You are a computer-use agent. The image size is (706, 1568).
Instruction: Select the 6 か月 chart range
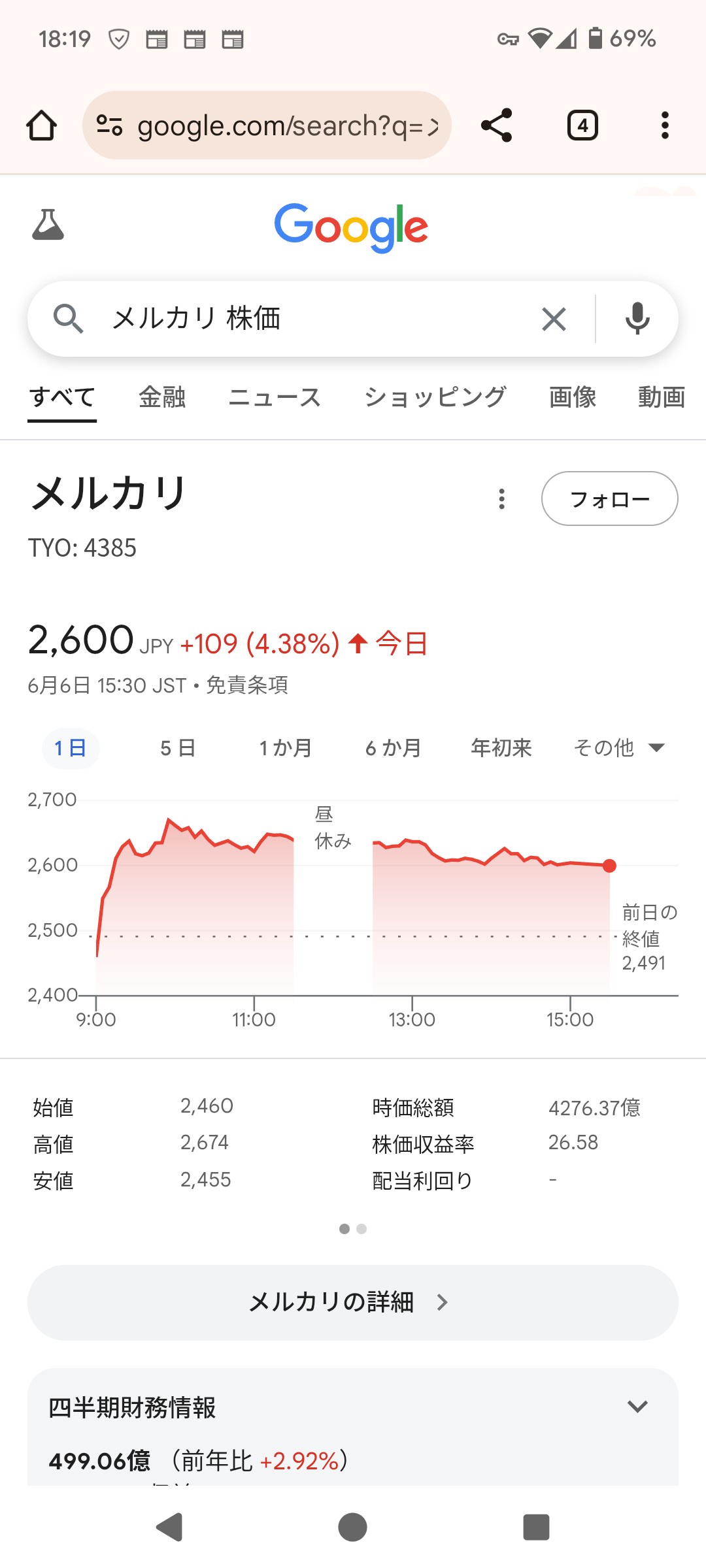click(x=393, y=748)
